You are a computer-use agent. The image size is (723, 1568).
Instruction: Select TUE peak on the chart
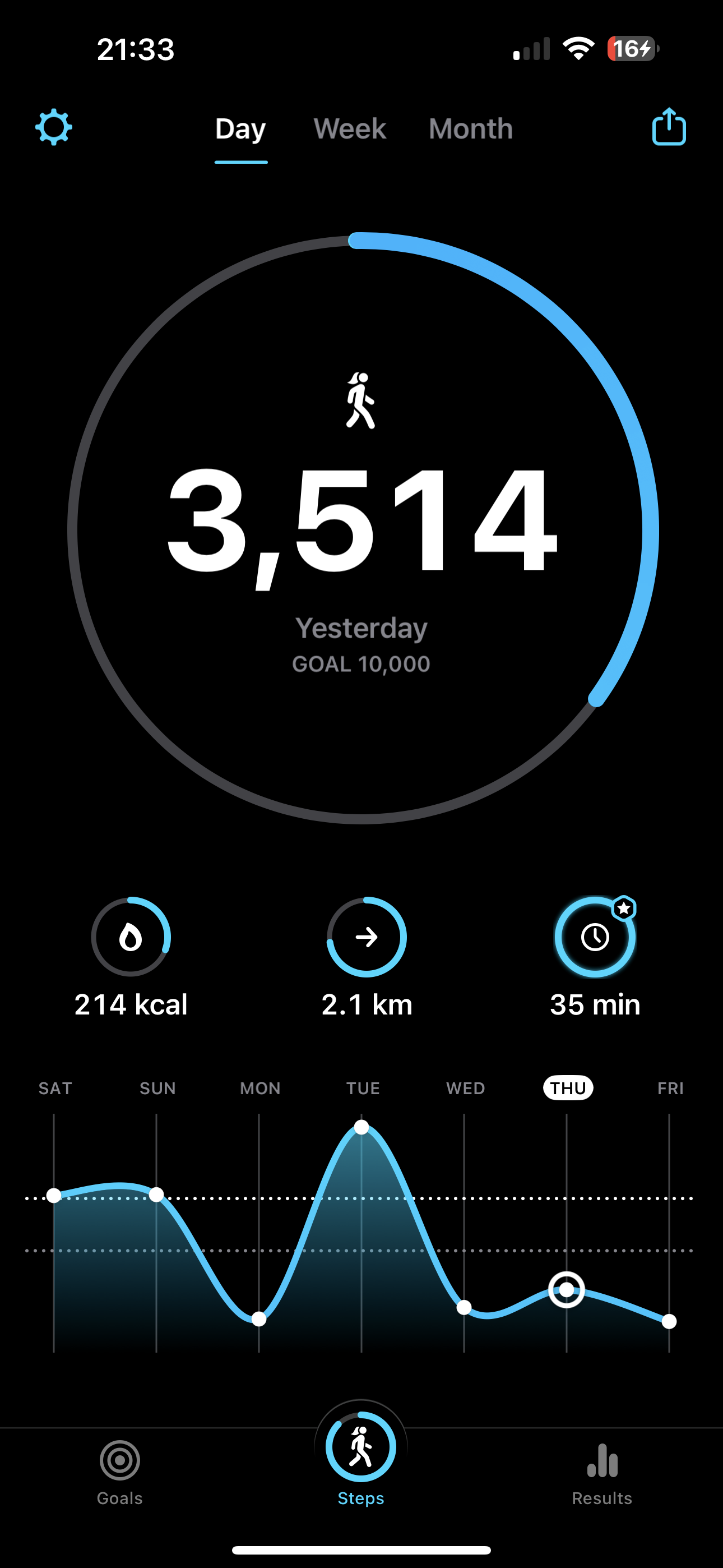[x=361, y=1127]
